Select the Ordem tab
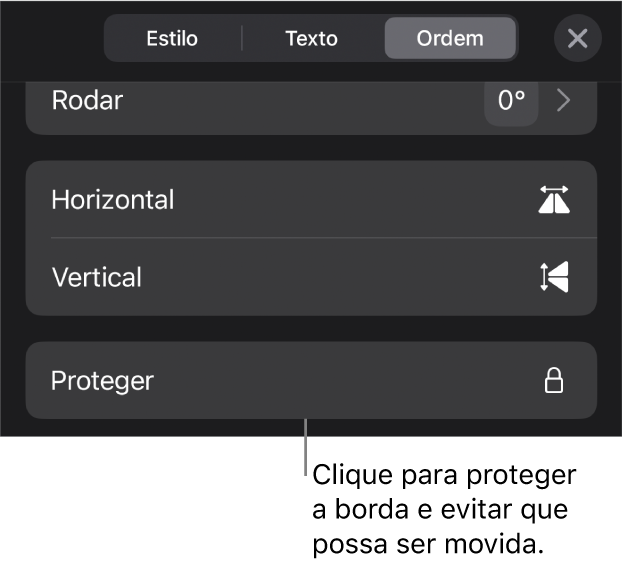 tap(450, 39)
